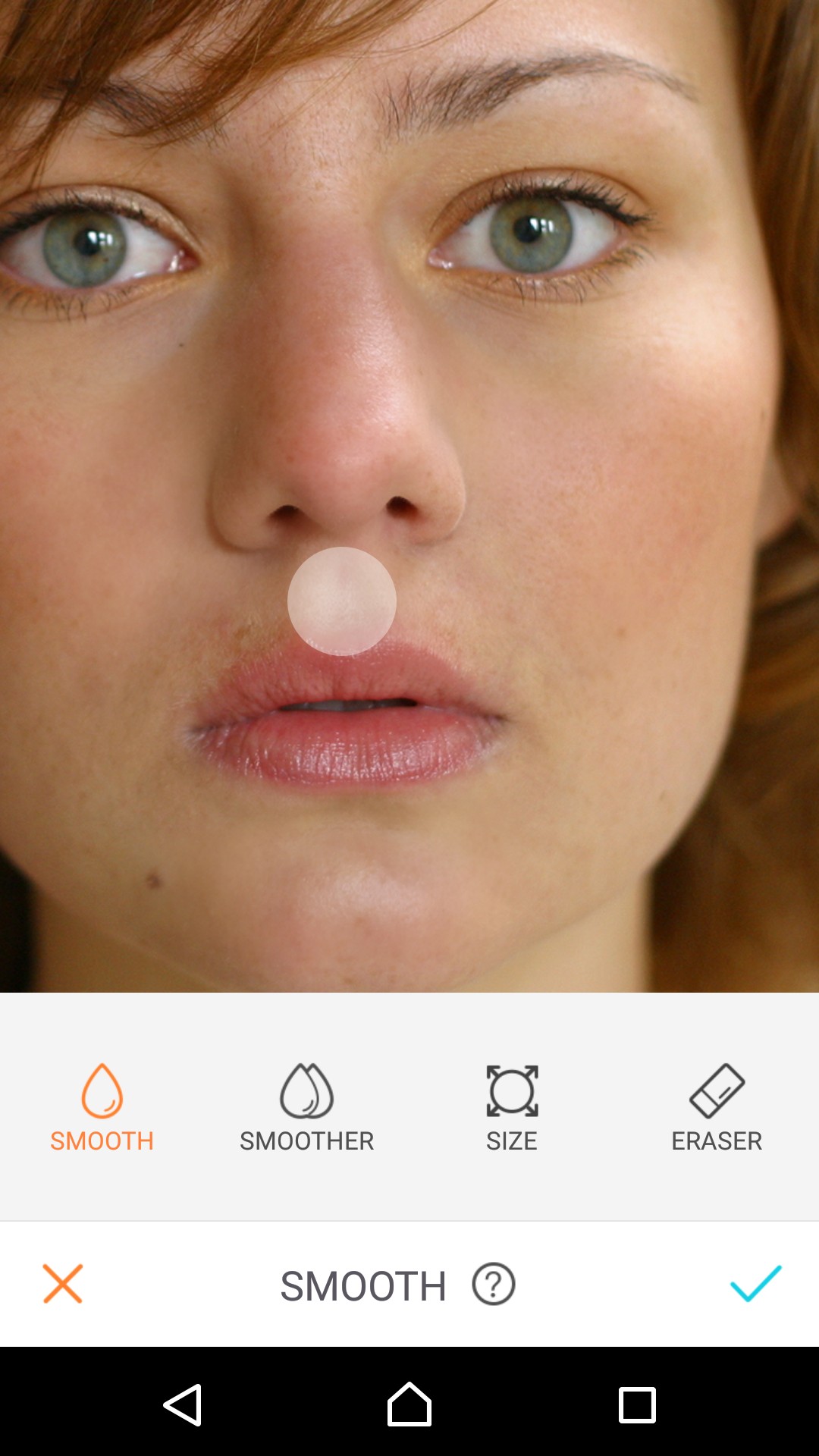Apply changes with the blue checkmark
Viewport: 819px width, 1456px height.
coord(755,1284)
